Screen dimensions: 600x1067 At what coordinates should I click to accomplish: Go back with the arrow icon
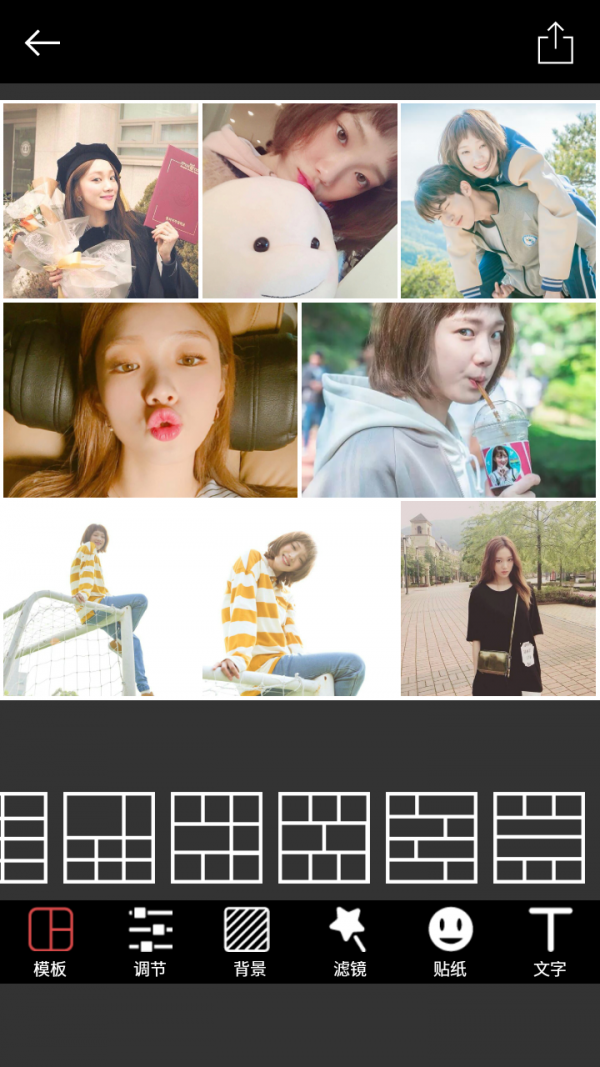click(x=42, y=42)
